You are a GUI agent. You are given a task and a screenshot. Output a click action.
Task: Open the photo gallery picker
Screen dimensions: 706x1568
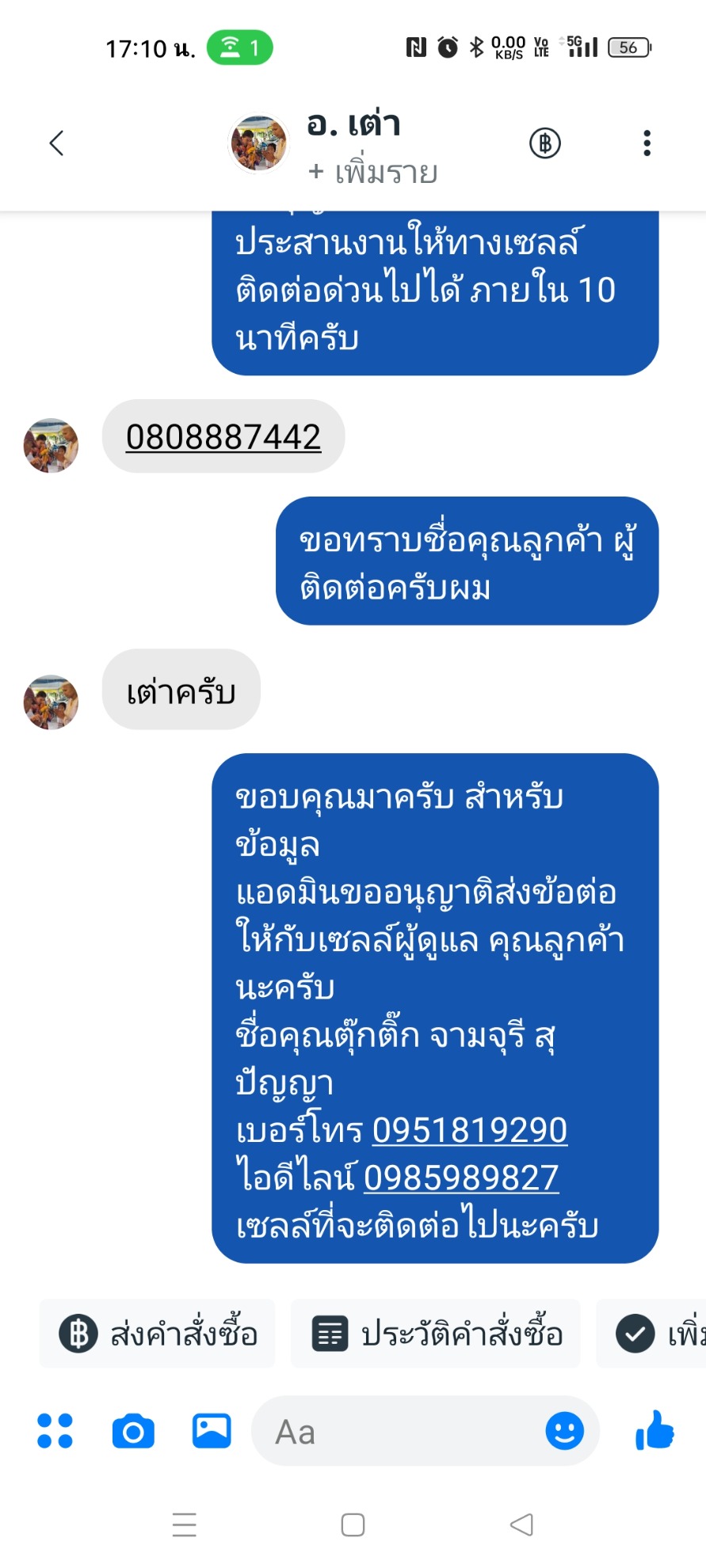tap(212, 1431)
